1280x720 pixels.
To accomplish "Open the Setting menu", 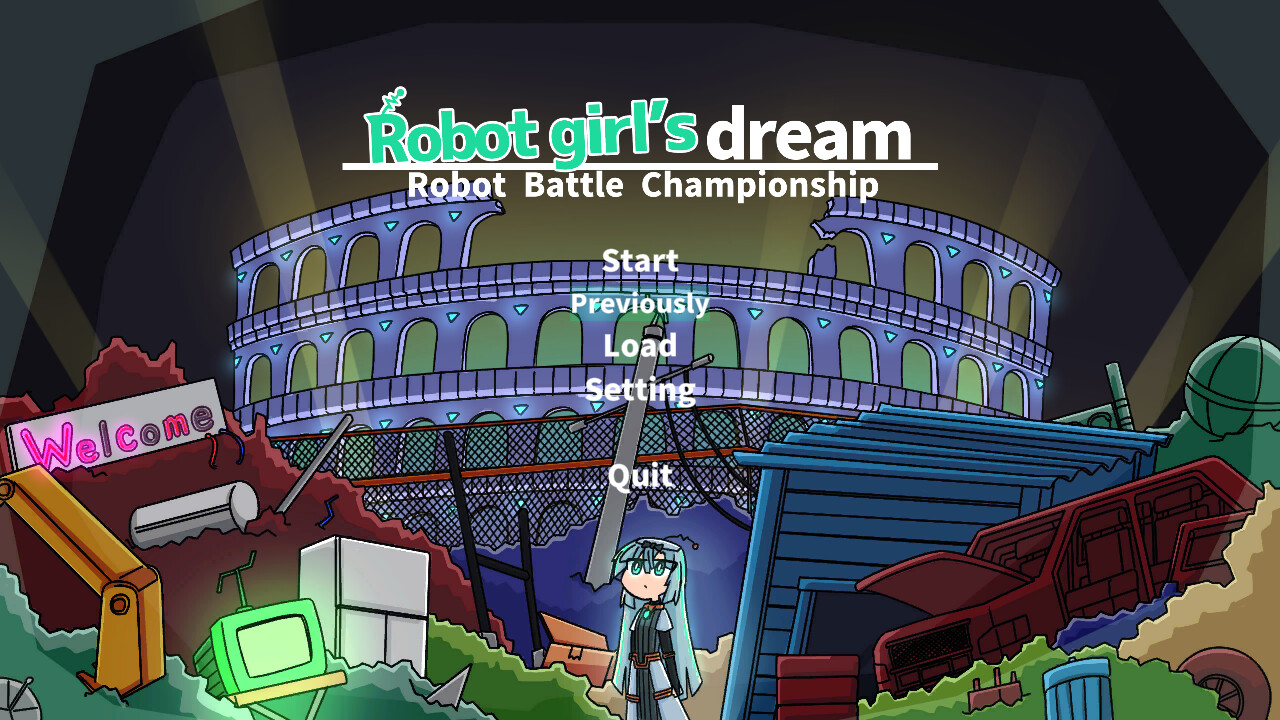I will pyautogui.click(x=640, y=389).
